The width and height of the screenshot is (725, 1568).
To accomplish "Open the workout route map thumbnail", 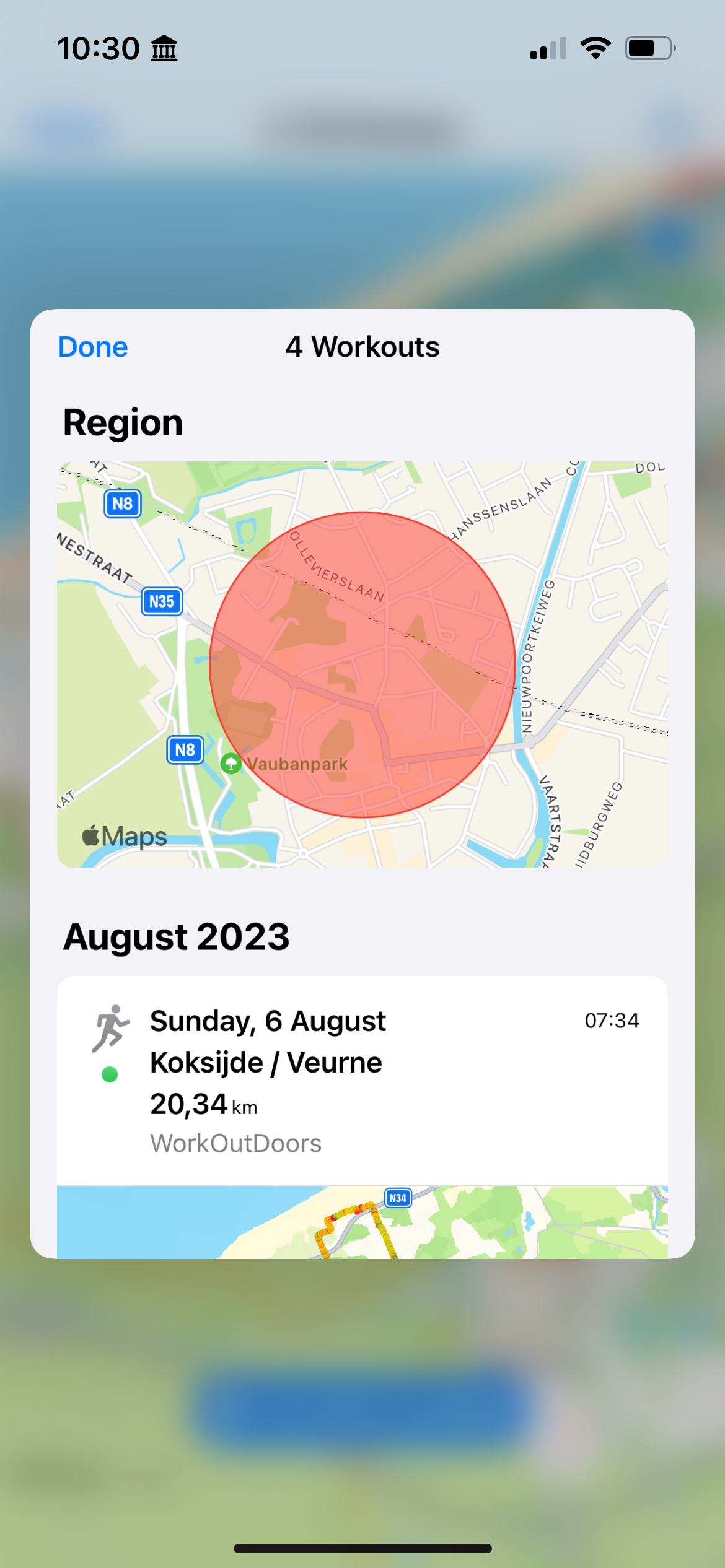I will pyautogui.click(x=362, y=1222).
